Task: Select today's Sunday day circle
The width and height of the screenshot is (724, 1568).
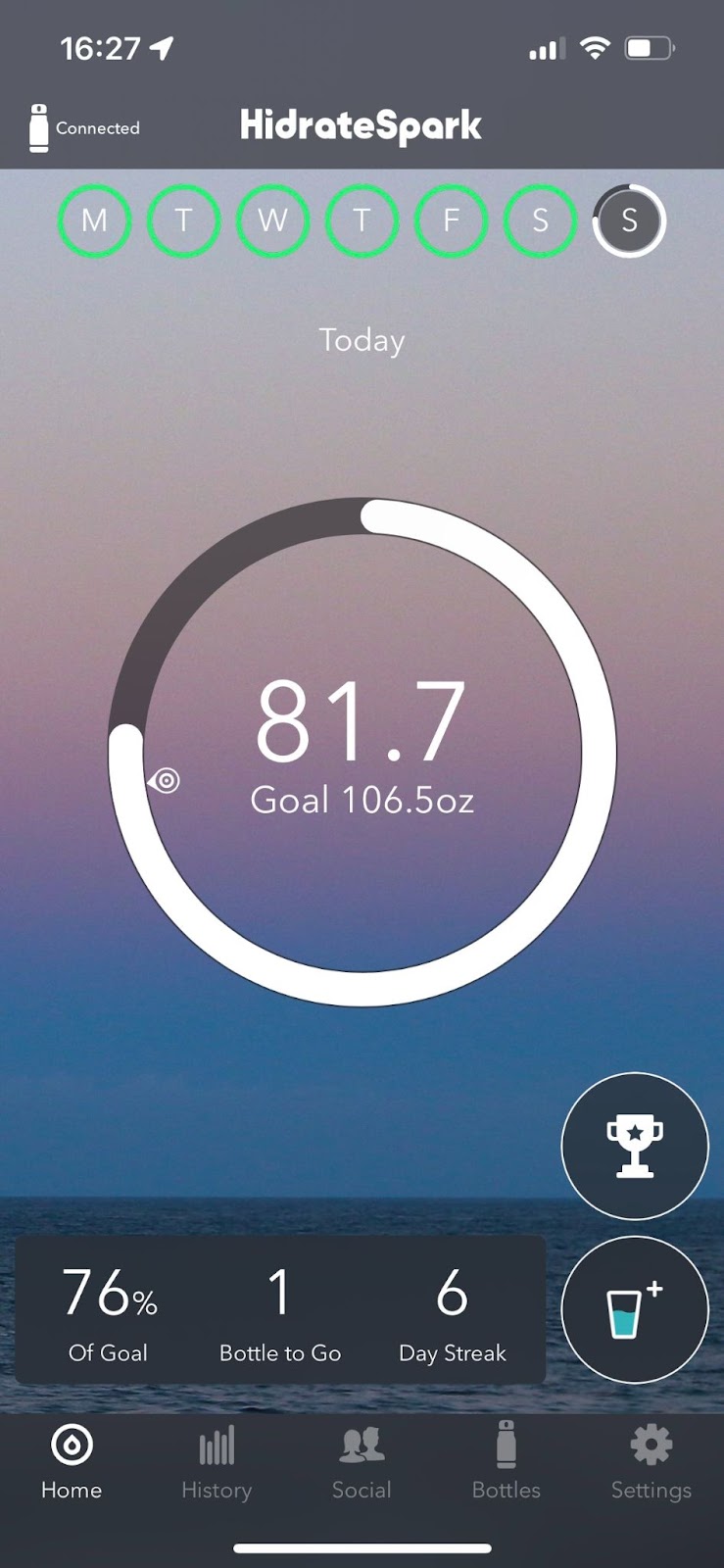Action: coord(629,220)
